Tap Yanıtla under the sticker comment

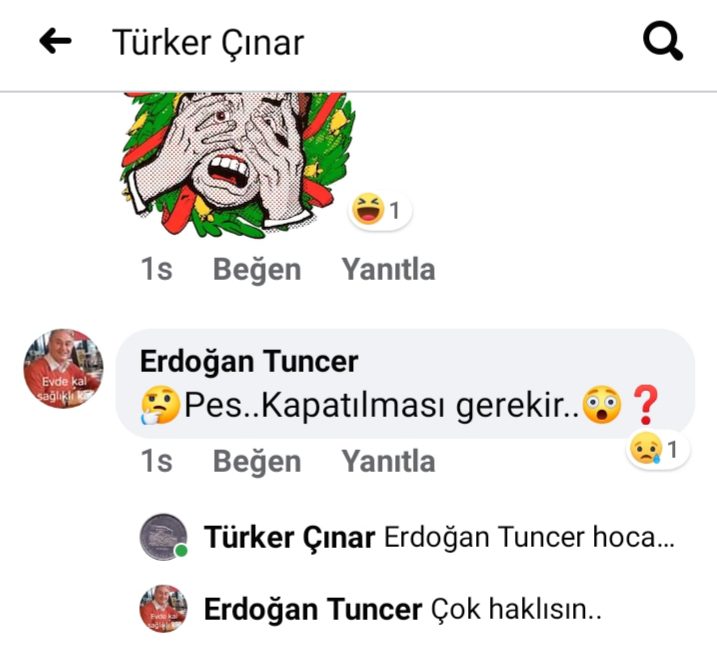tap(388, 269)
